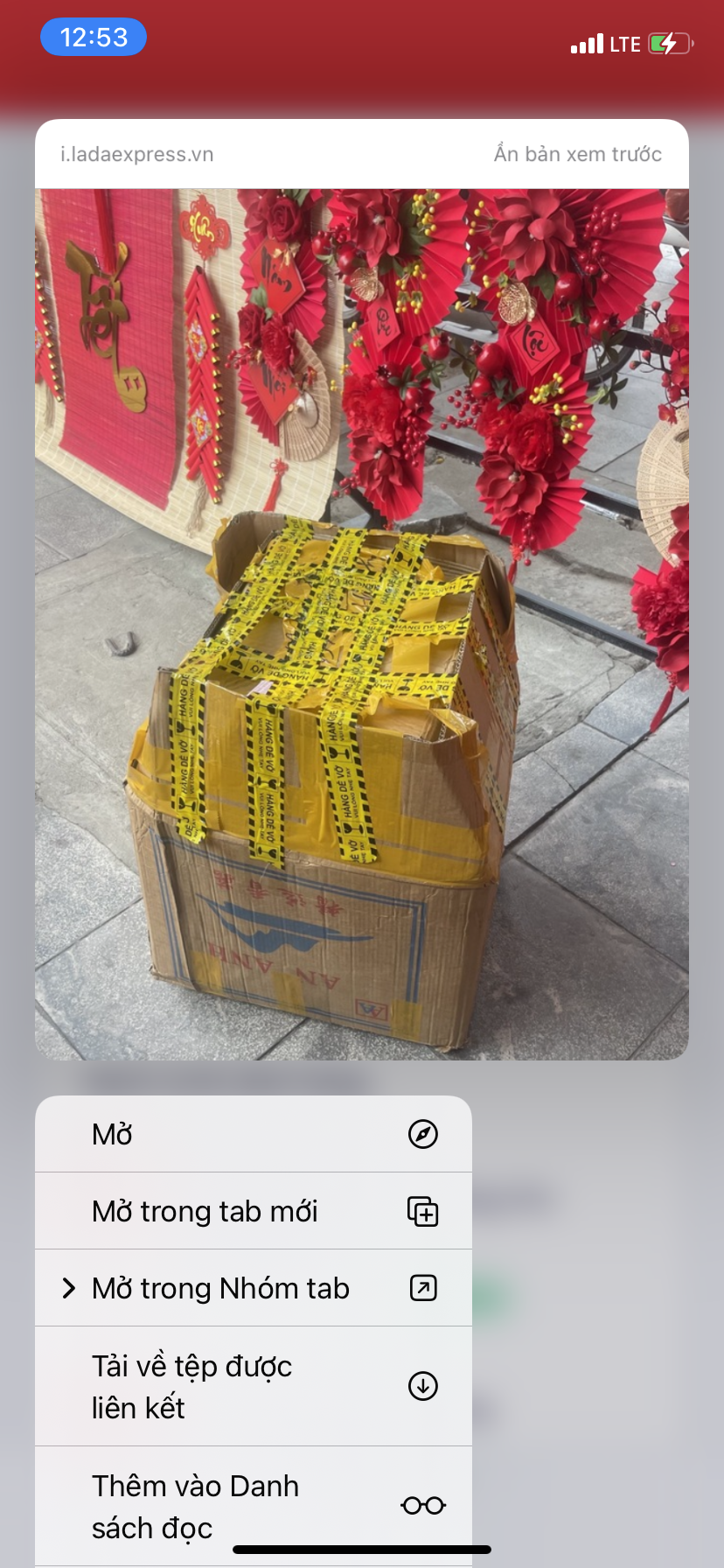Open the previewed package photo
Viewport: 724px width, 1568px height.
tap(362, 623)
